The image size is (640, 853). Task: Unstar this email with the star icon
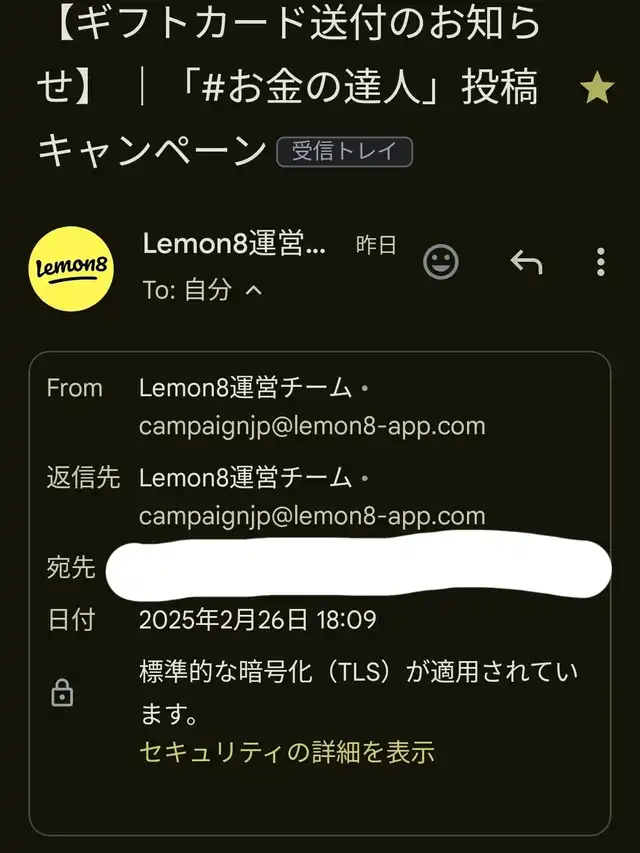tap(597, 87)
